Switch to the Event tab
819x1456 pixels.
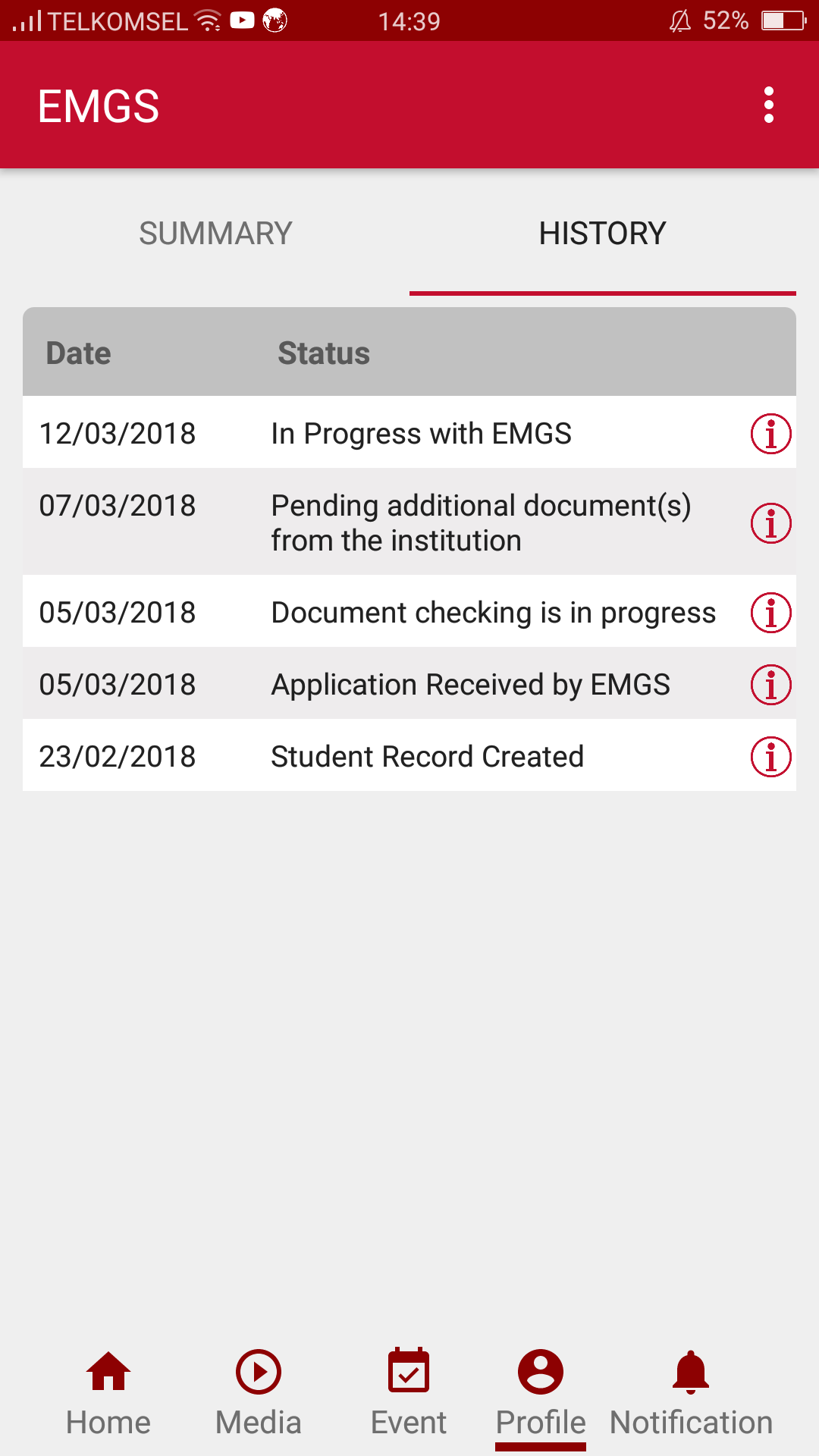[409, 1394]
